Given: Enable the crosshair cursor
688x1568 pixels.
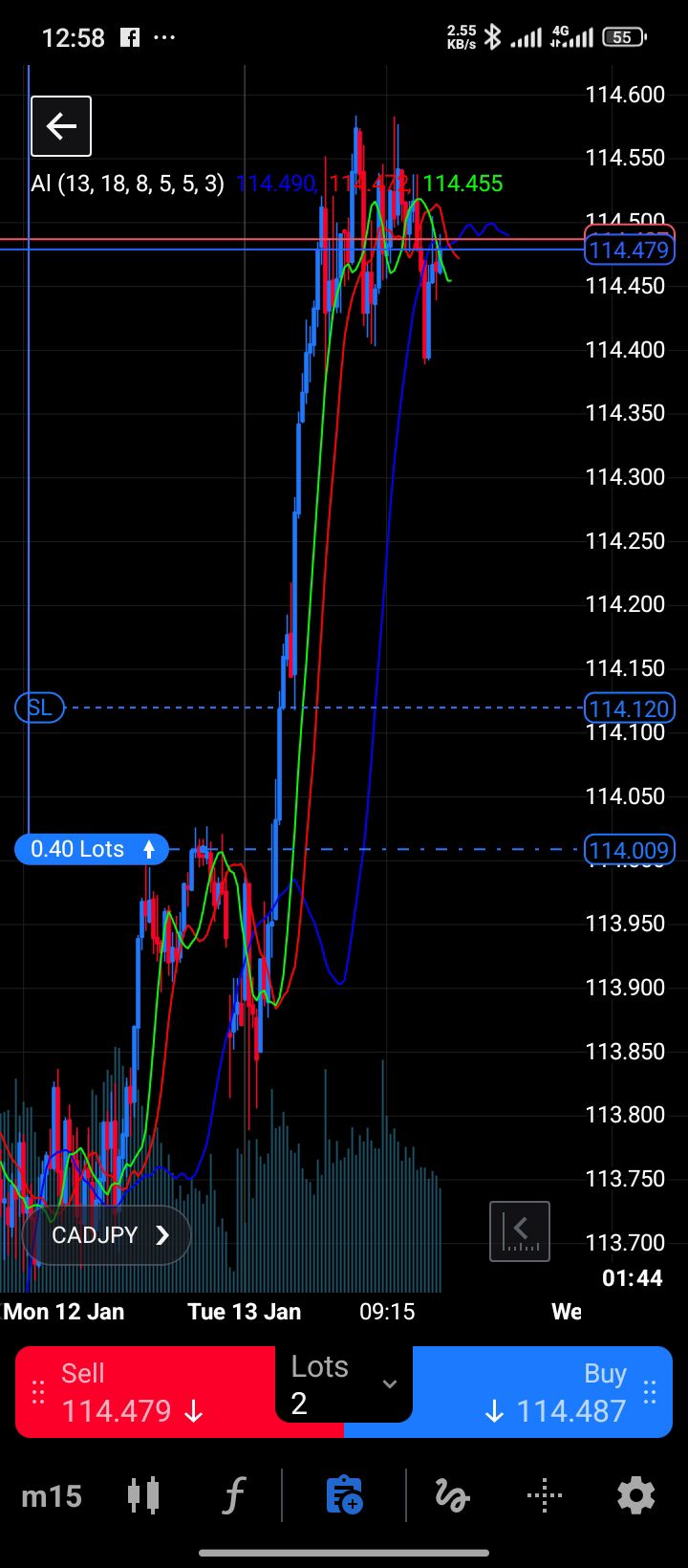Looking at the screenshot, I should 545,1495.
